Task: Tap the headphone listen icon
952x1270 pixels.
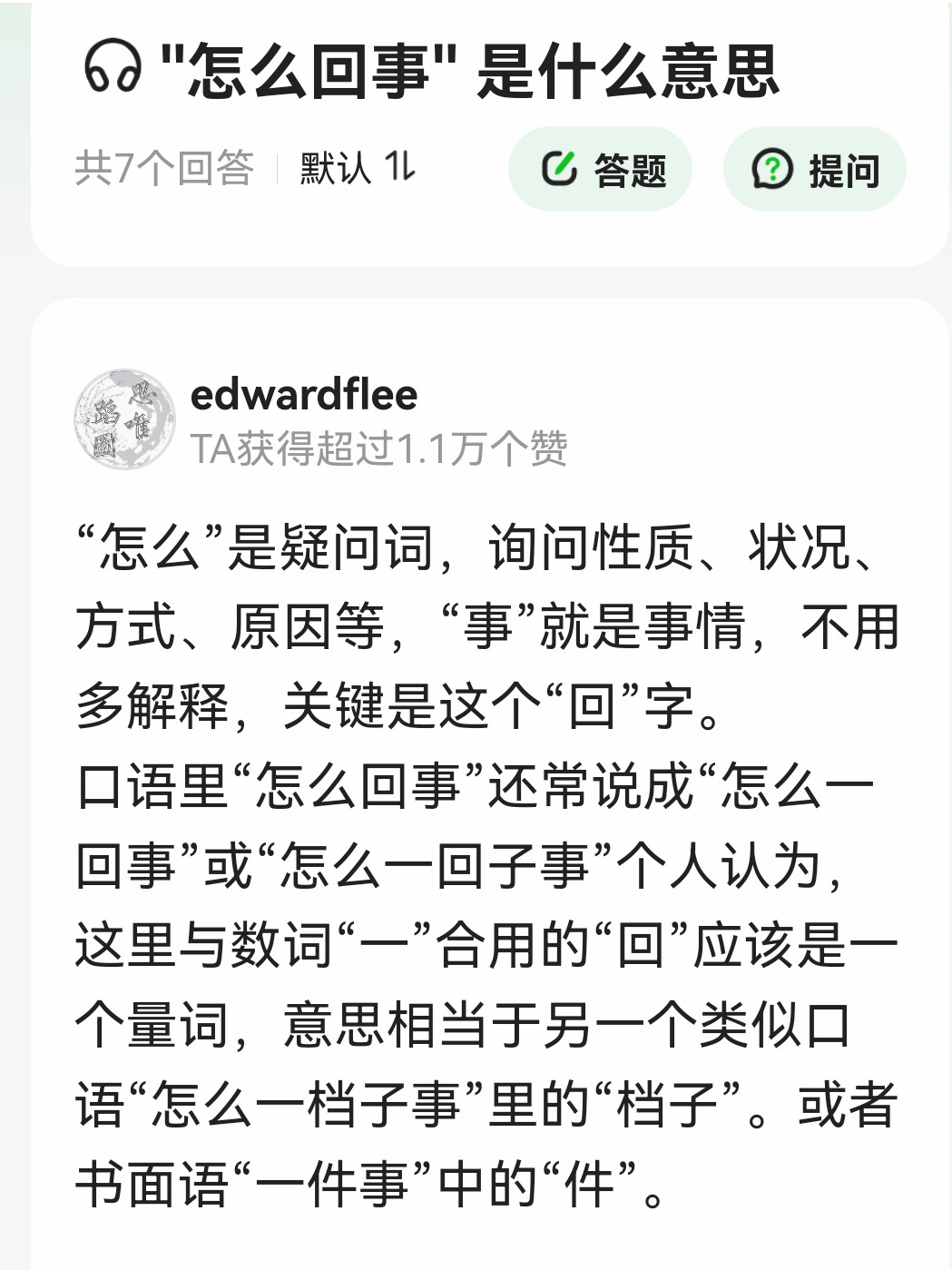Action: tap(113, 69)
